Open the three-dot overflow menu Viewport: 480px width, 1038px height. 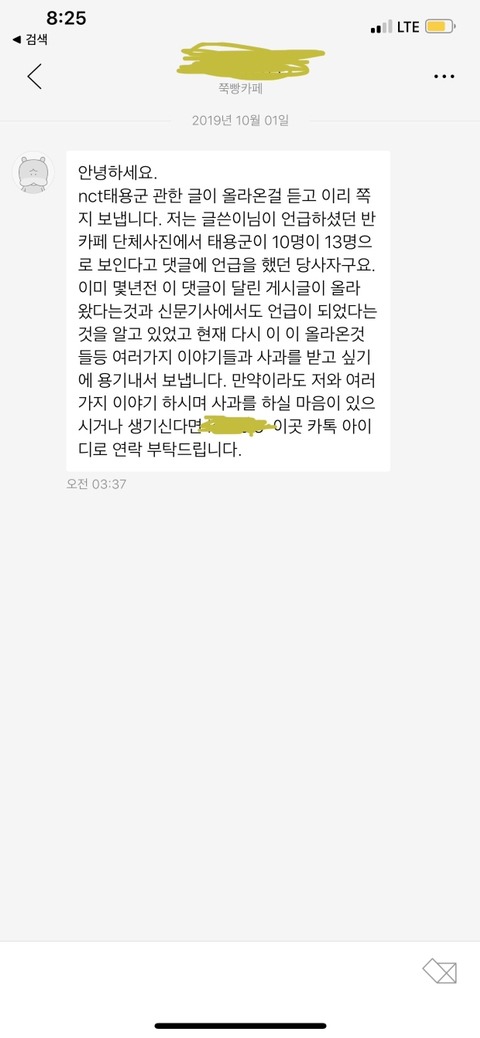pos(444,77)
